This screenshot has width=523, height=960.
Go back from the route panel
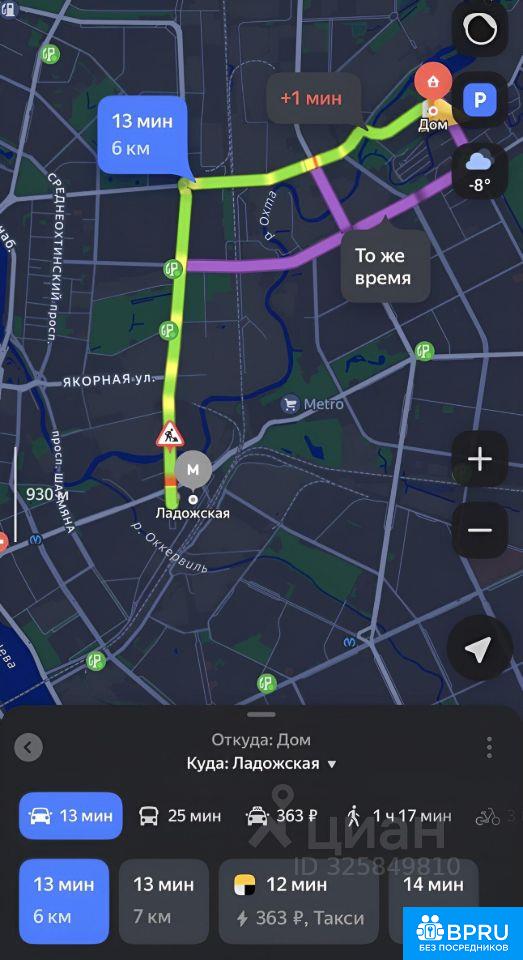pyautogui.click(x=29, y=748)
